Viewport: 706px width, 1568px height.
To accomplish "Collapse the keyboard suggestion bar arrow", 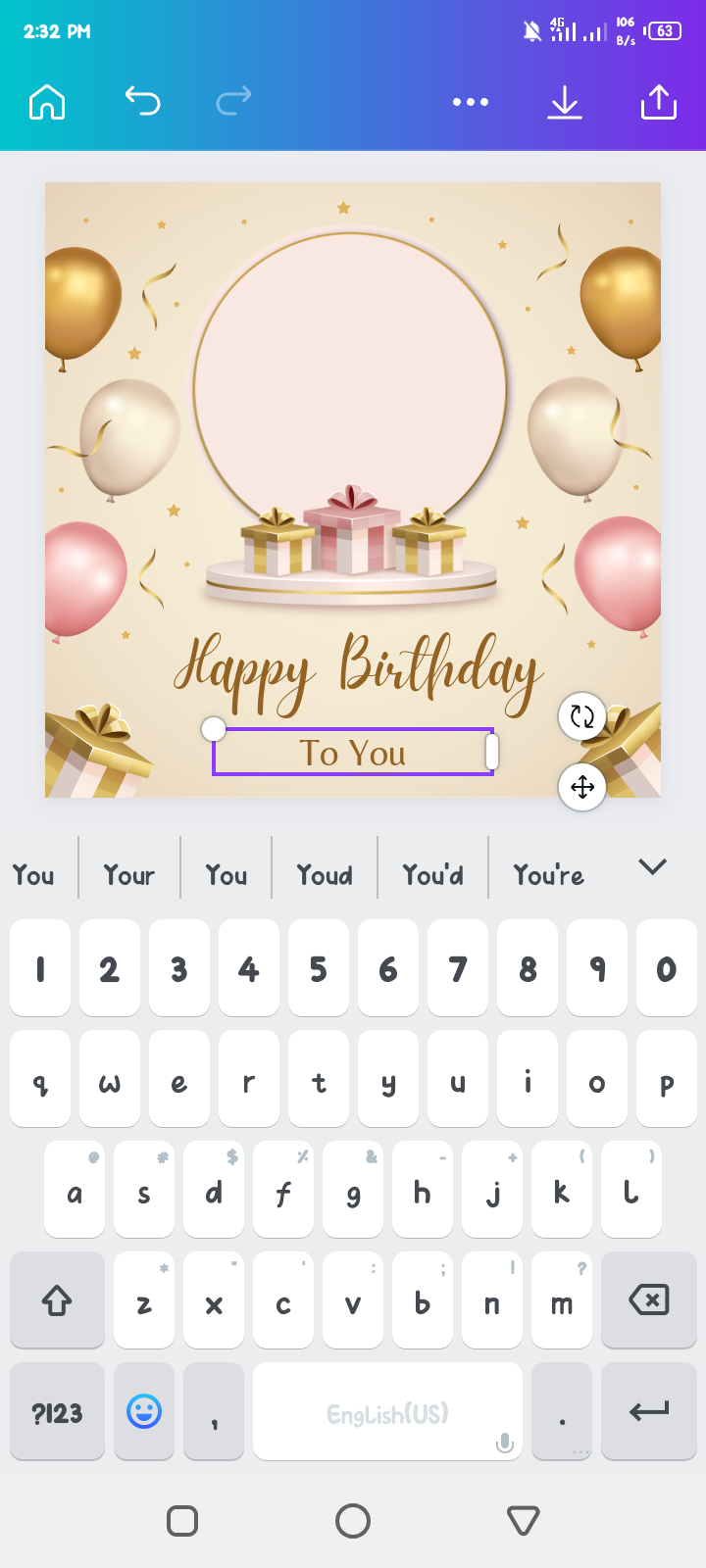I will tap(652, 866).
